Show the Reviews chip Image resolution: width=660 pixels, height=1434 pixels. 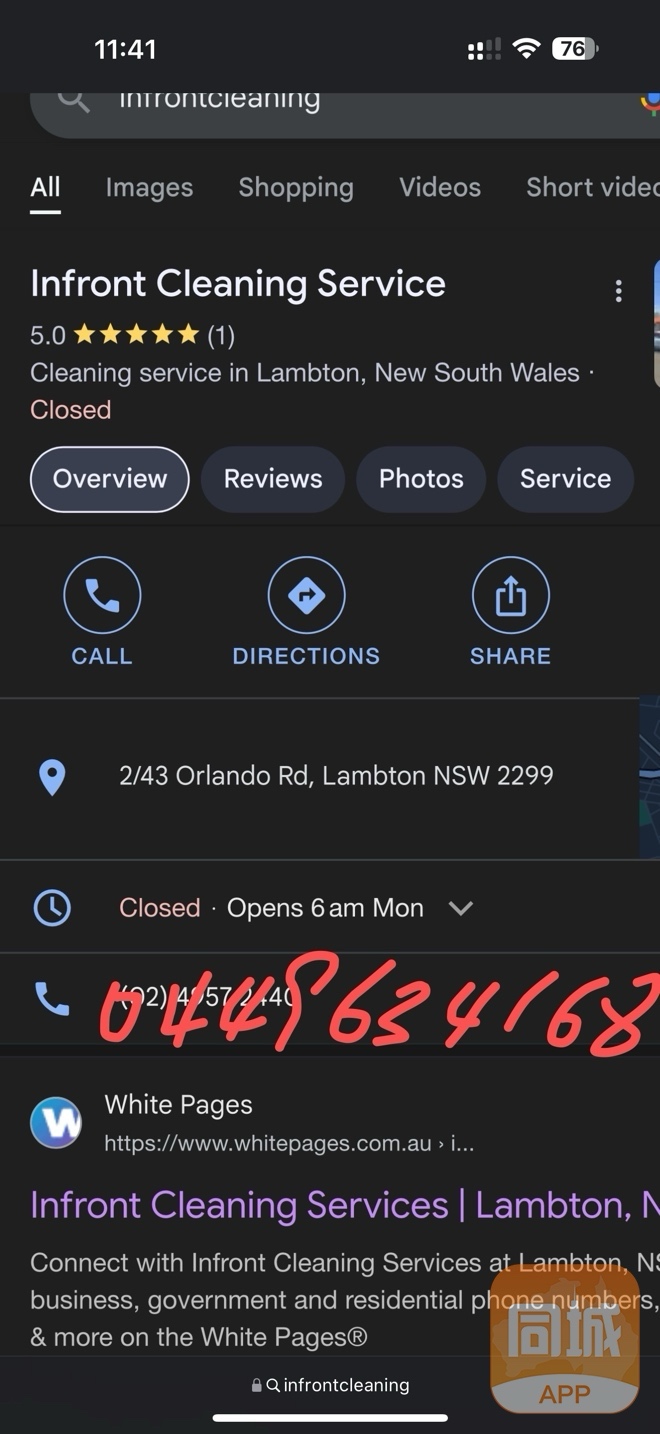coord(273,479)
